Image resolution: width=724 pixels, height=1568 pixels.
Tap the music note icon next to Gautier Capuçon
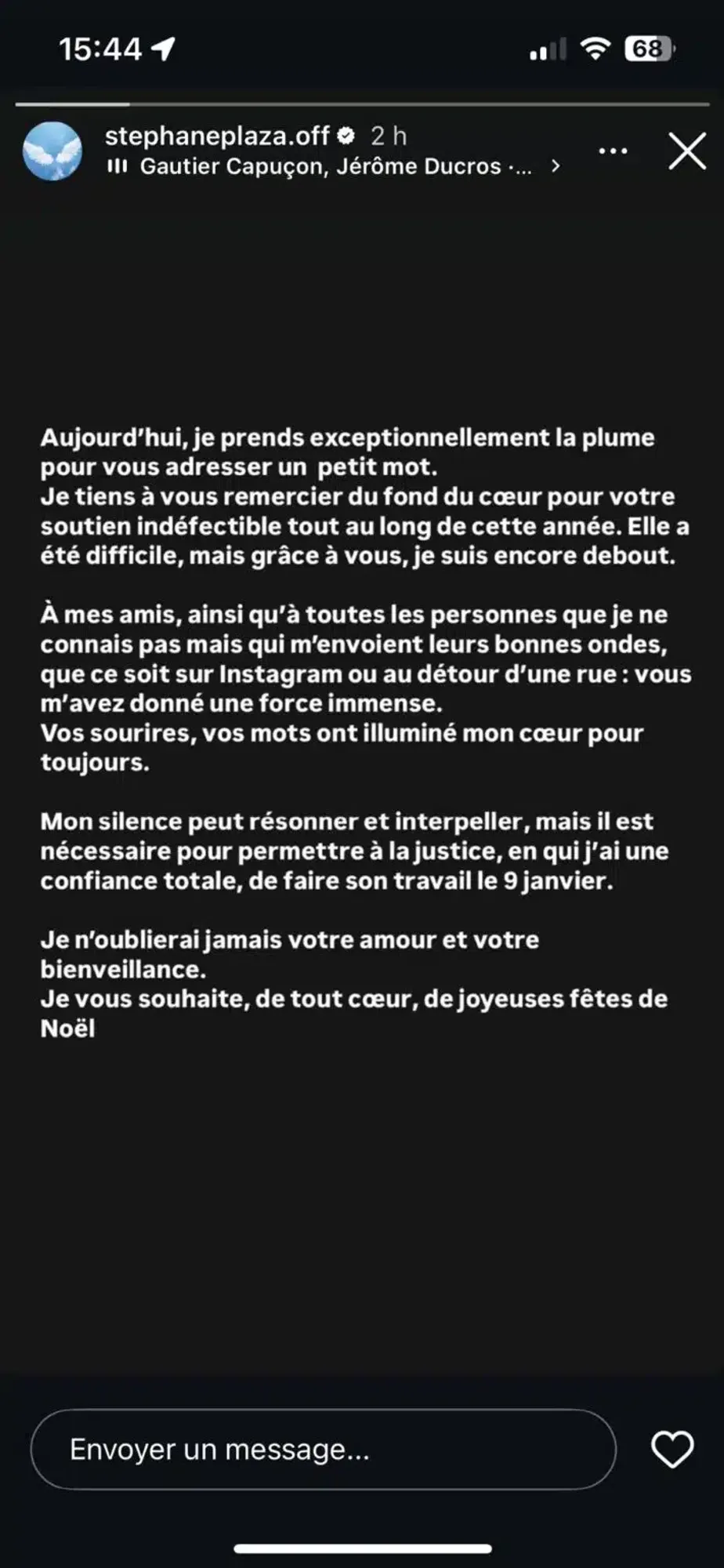pyautogui.click(x=119, y=165)
